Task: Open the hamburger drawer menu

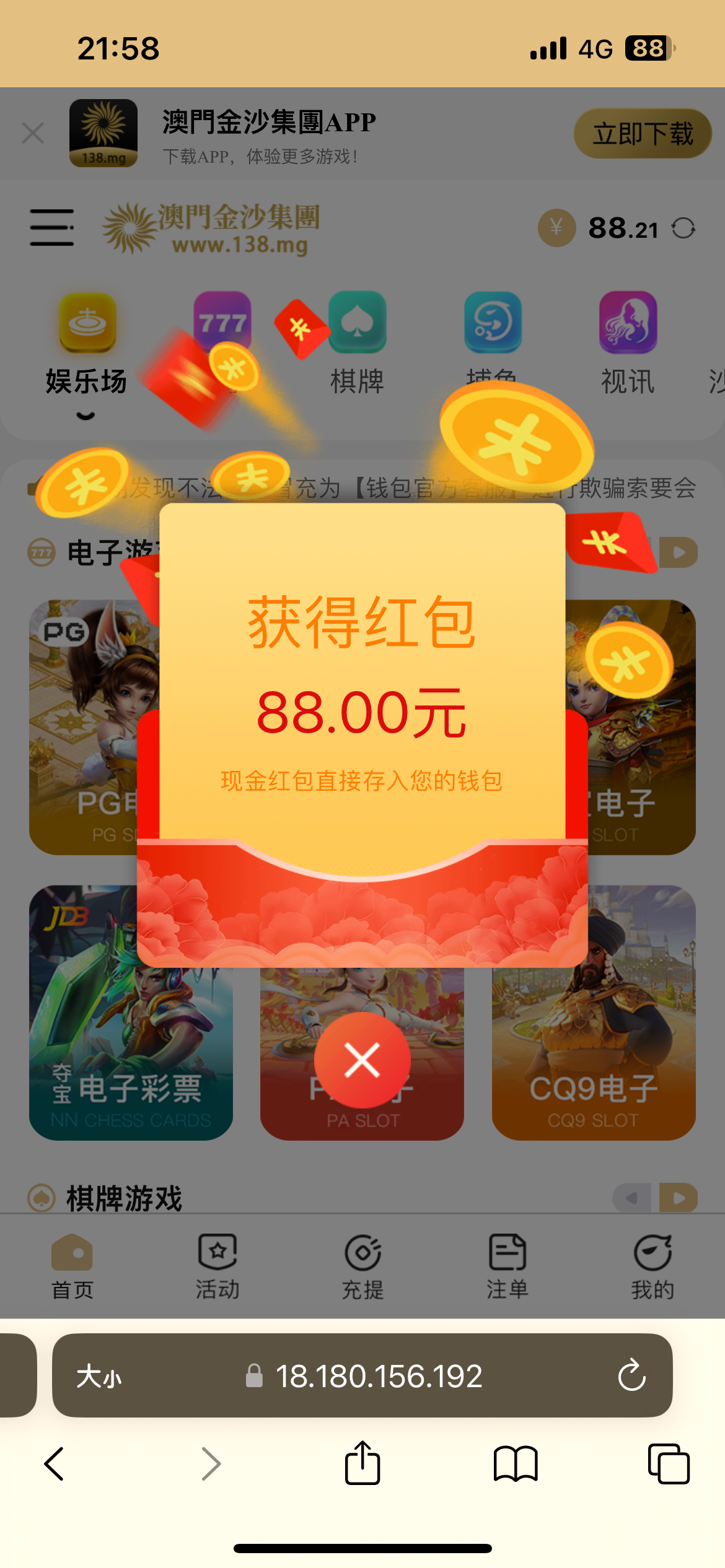Action: point(52,227)
